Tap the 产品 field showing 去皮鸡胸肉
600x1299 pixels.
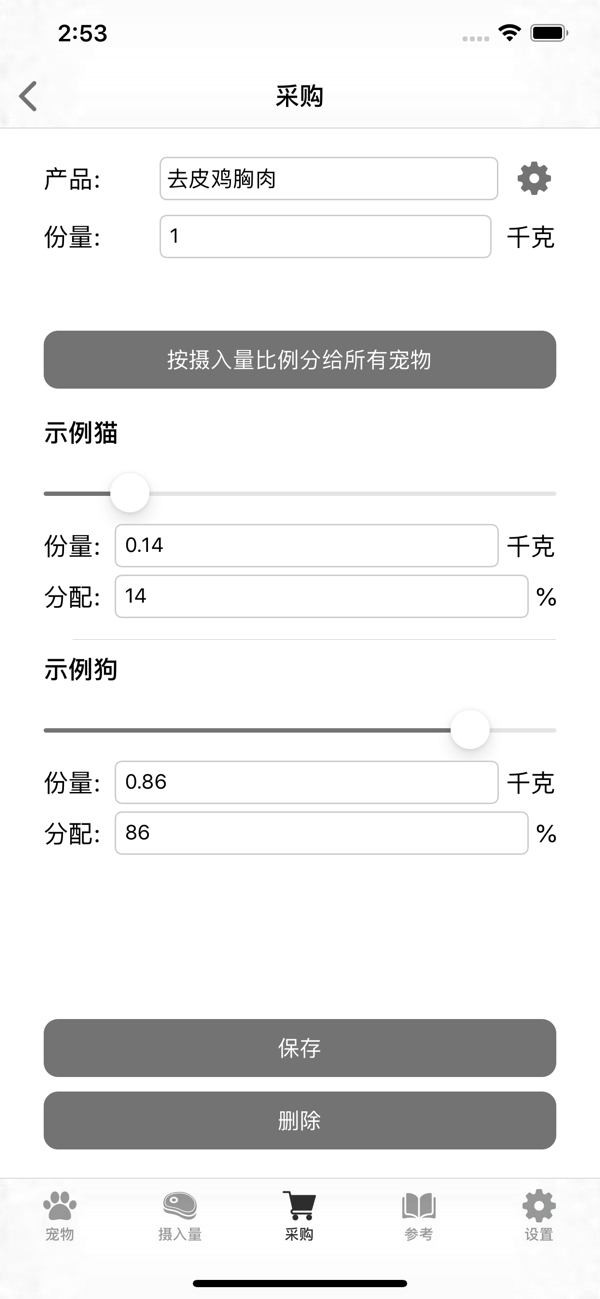328,179
